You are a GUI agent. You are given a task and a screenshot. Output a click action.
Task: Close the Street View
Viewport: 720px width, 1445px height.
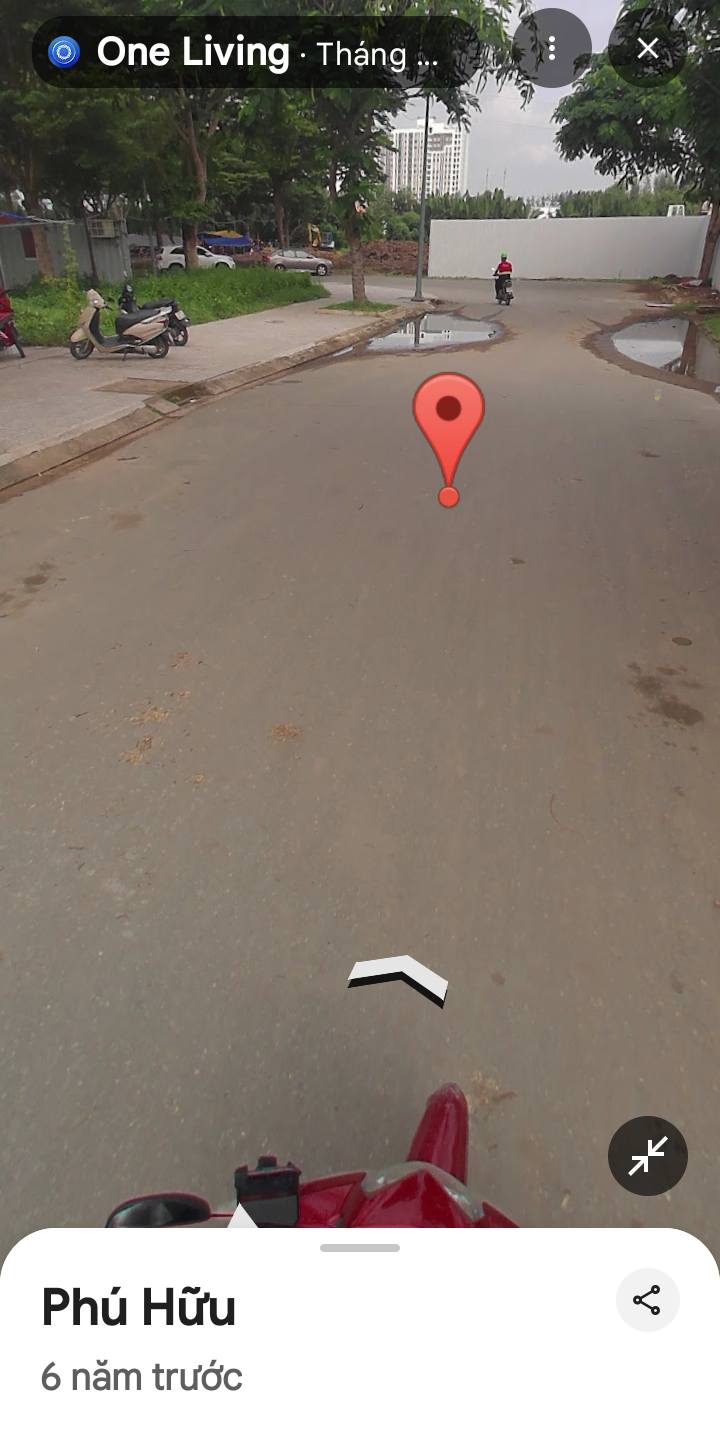[x=647, y=48]
